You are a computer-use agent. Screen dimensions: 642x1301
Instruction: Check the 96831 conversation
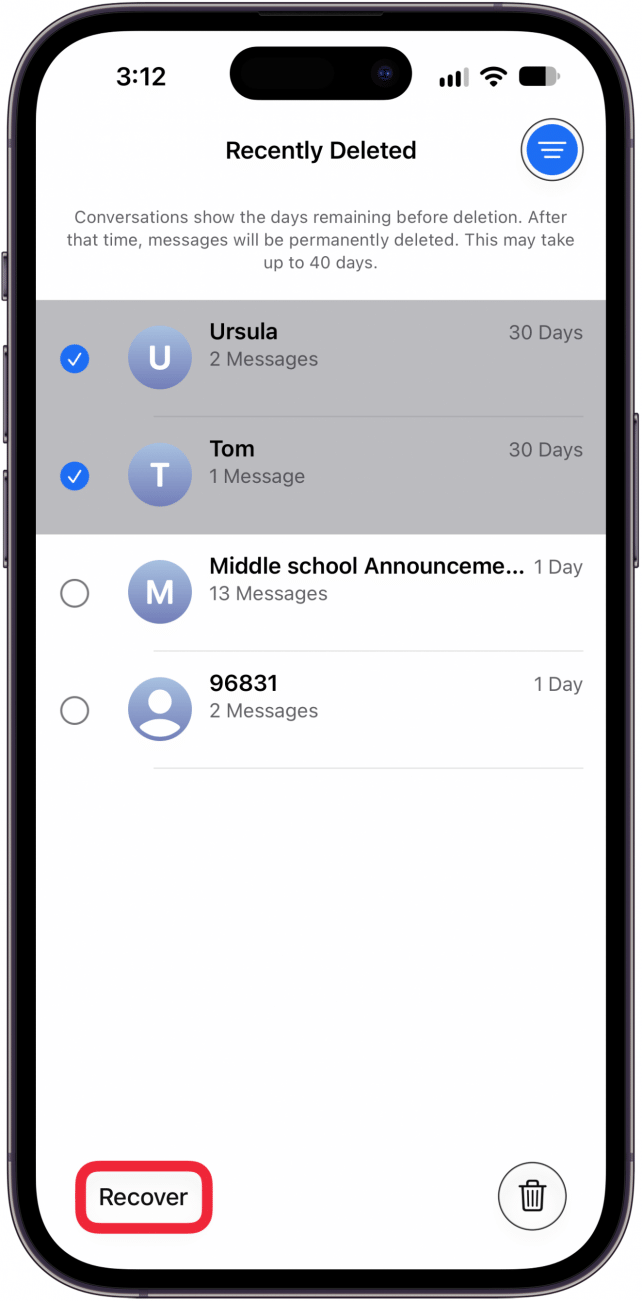pos(74,711)
